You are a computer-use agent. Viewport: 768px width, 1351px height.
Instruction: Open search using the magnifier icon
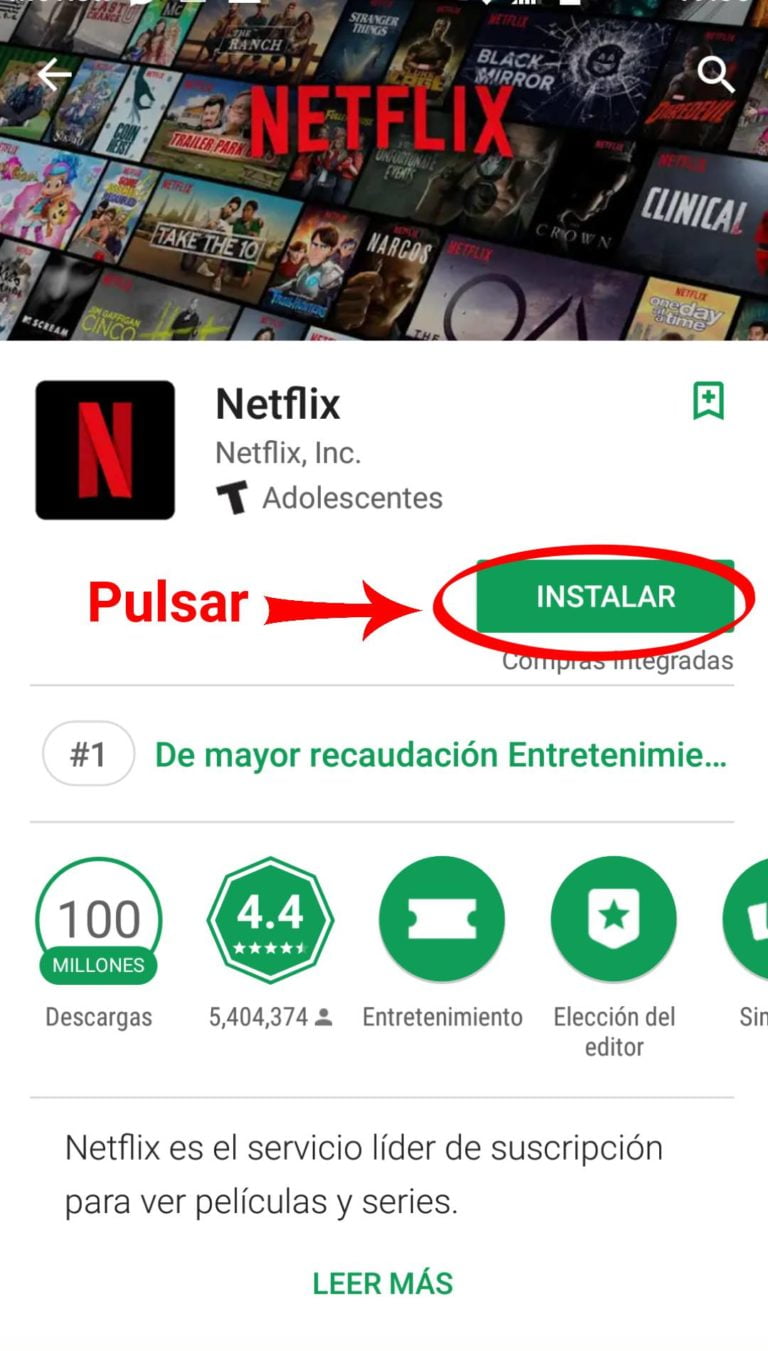coord(716,73)
